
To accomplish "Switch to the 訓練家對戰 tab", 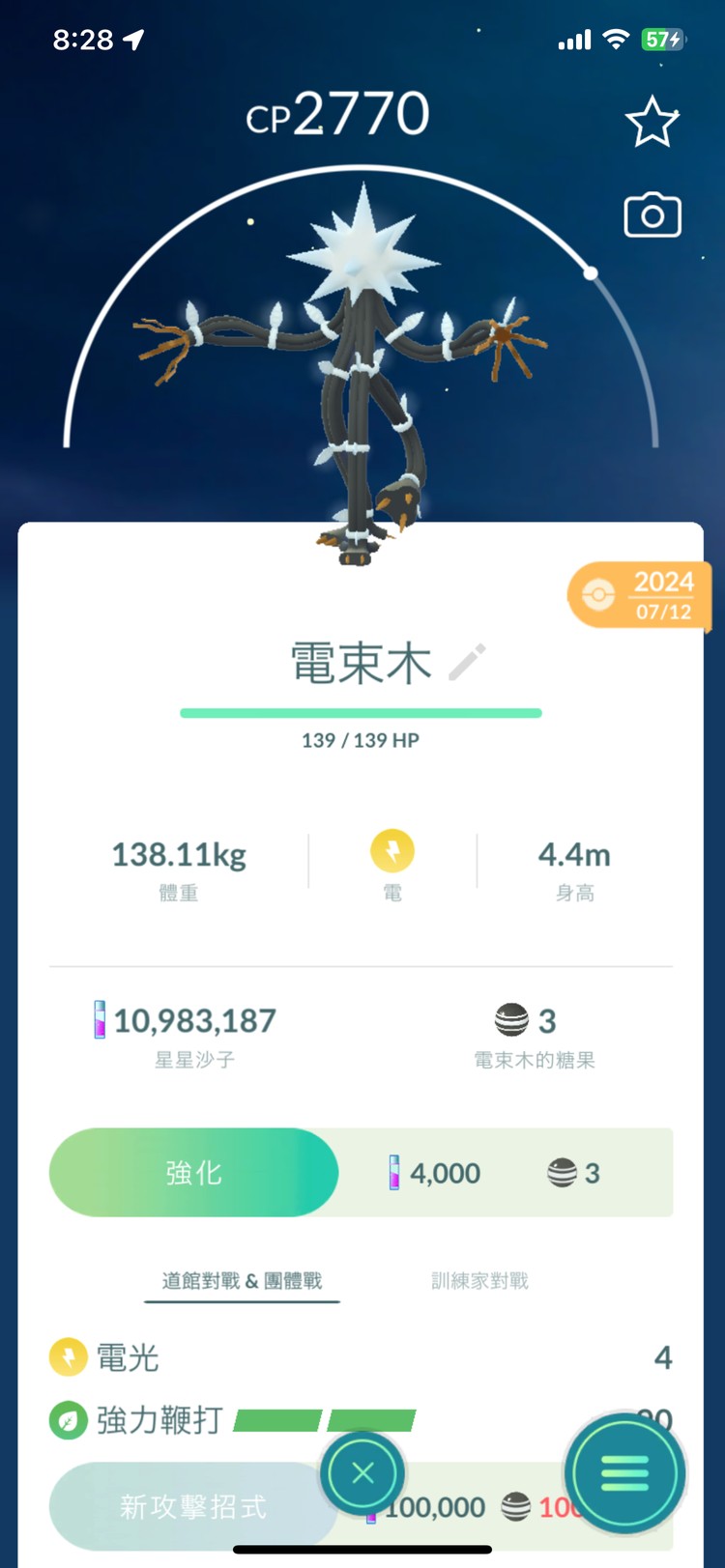I will pyautogui.click(x=478, y=1280).
